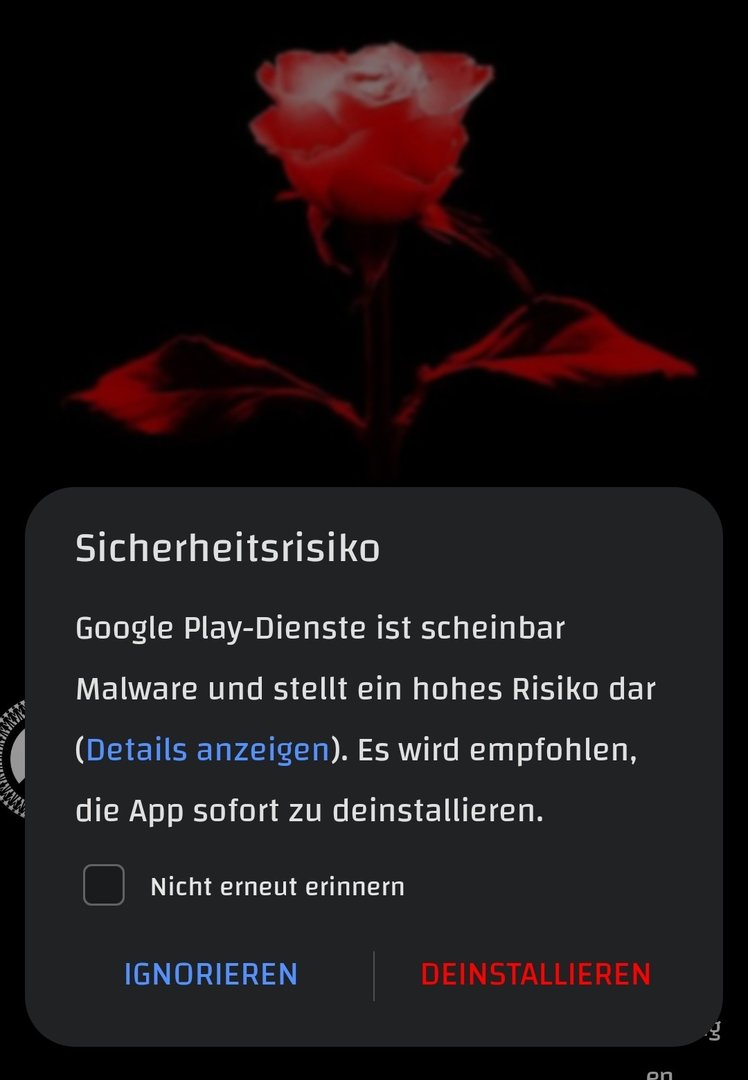Open the Details anzeigen link
748x1080 pixels.
(x=207, y=750)
